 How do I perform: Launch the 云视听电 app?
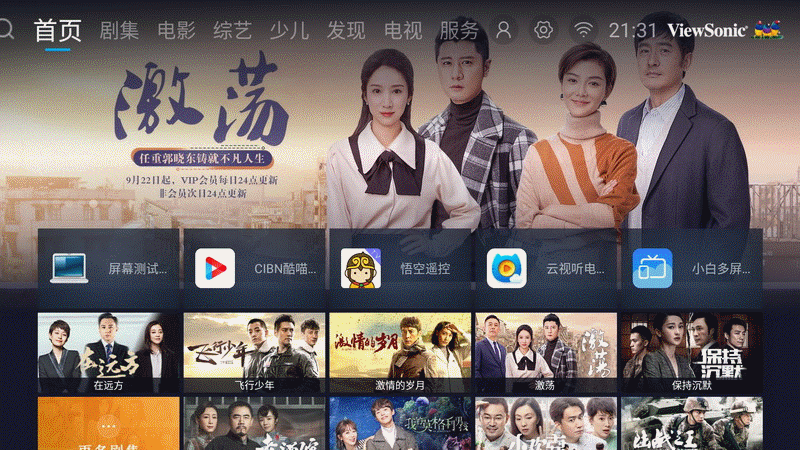point(546,268)
